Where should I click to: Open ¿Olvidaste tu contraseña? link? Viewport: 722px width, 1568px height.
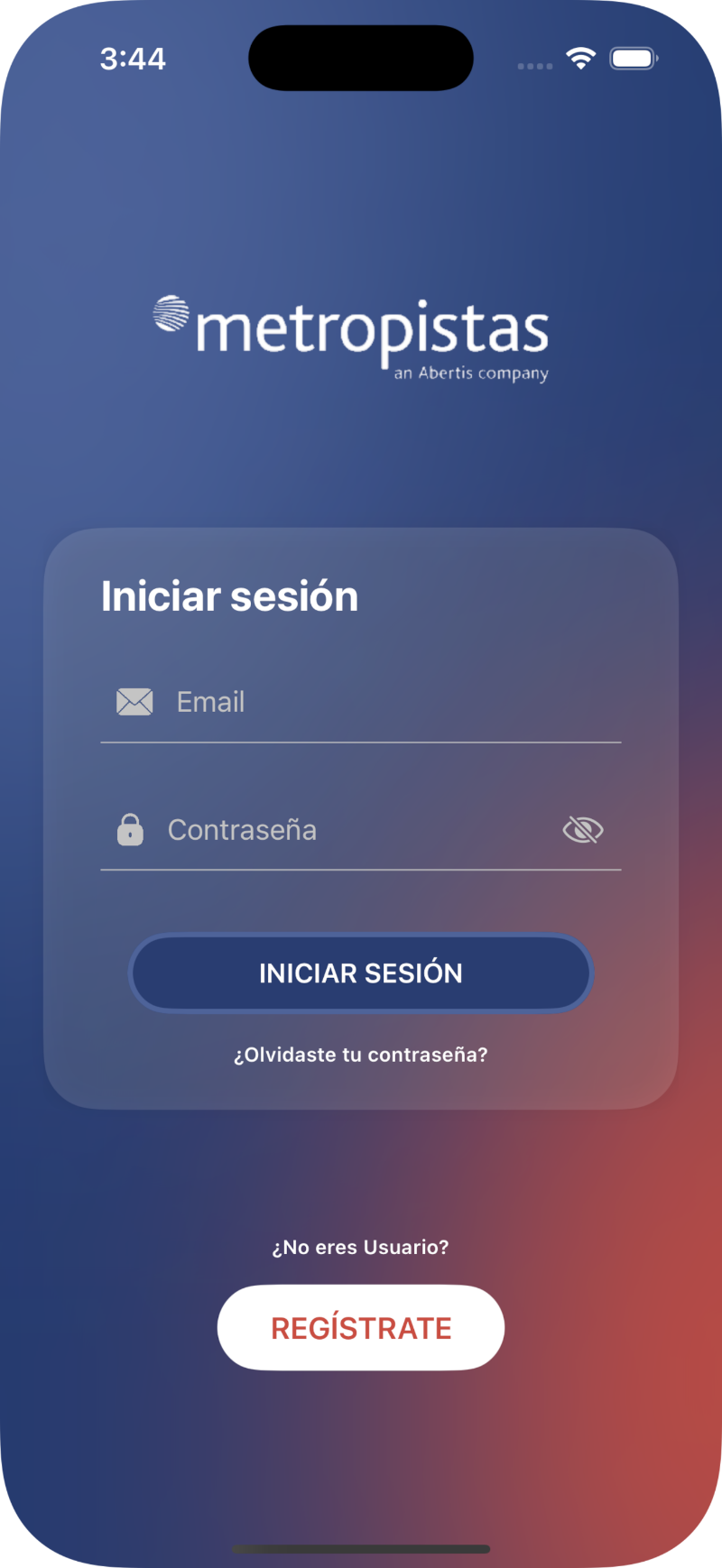(361, 1055)
